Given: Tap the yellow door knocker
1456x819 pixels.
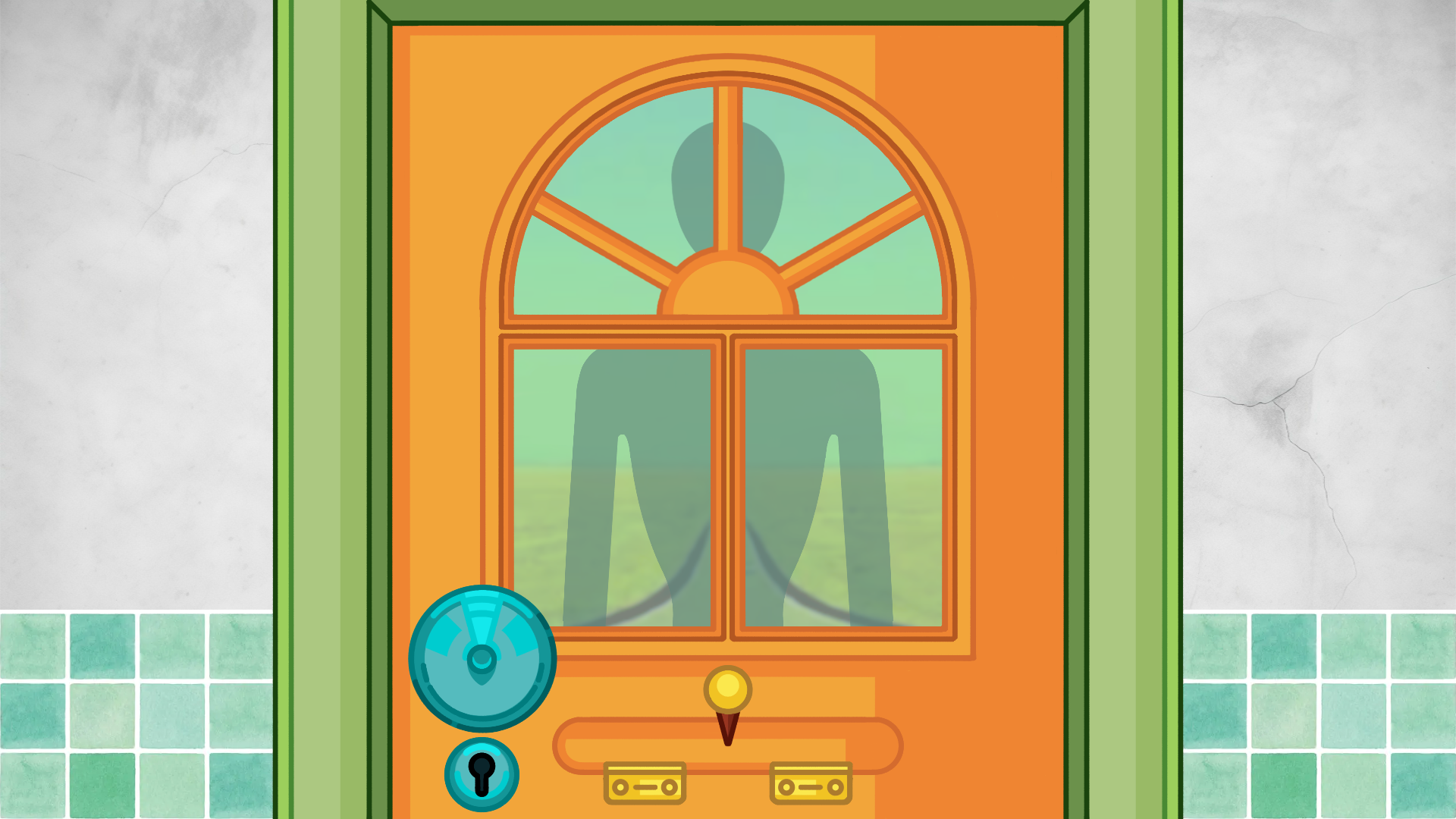Looking at the screenshot, I should click(727, 689).
